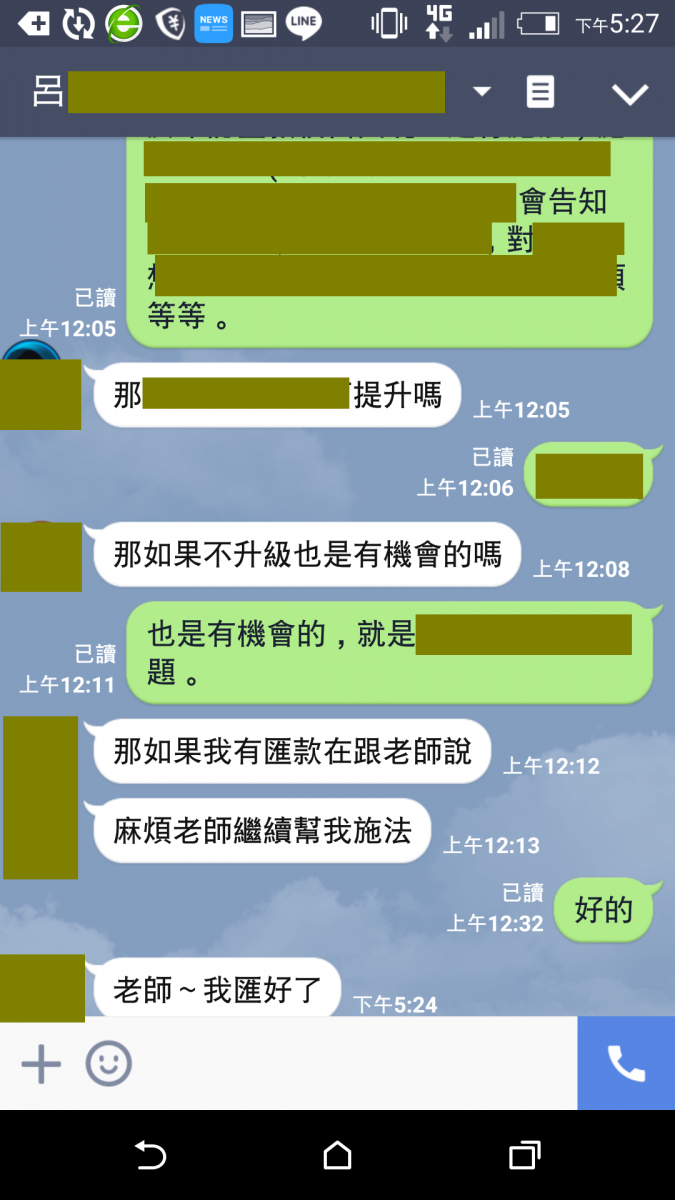675x1200 pixels.
Task: Tap the message input field
Action: pos(350,1064)
